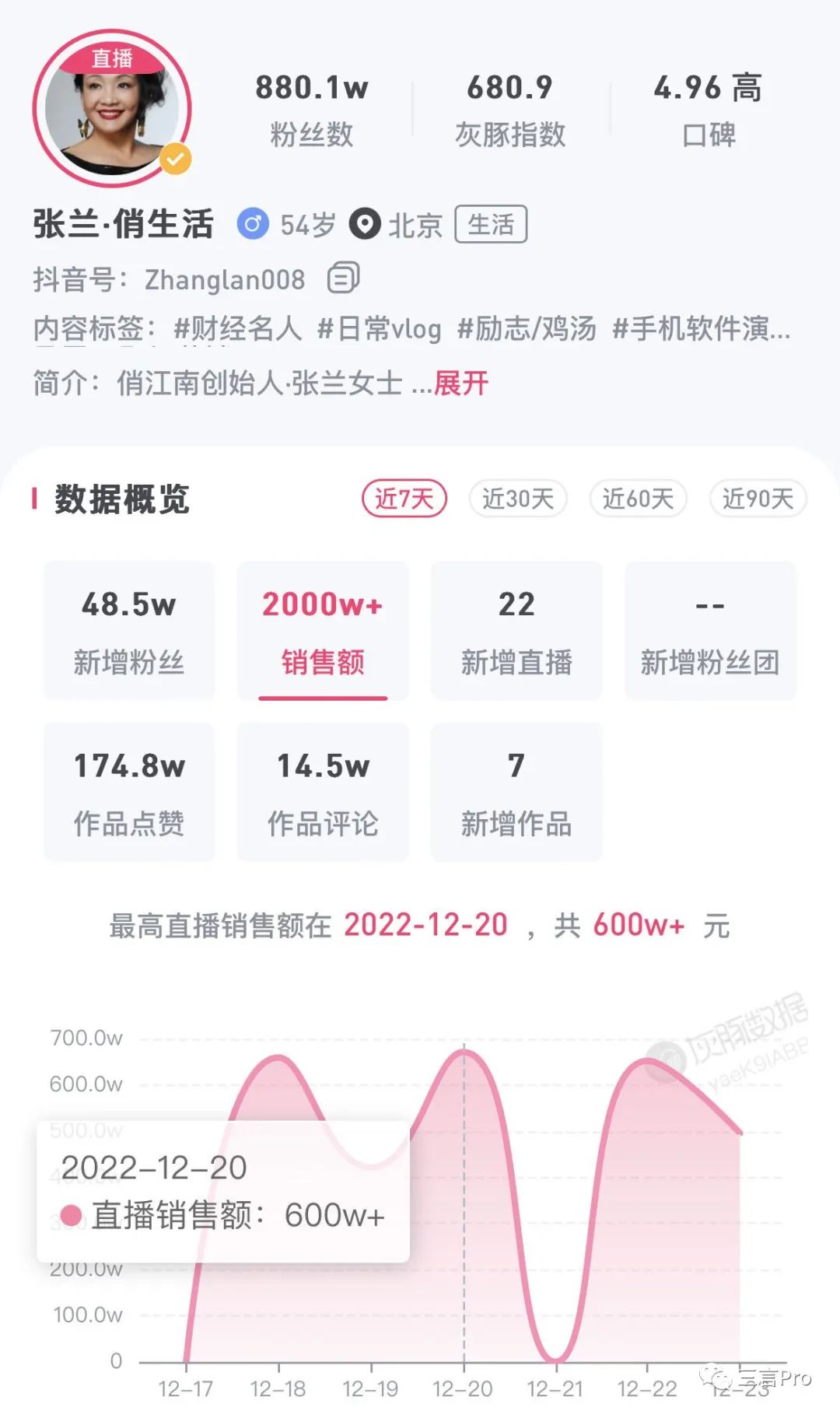
Task: Select the 新增粉丝团 metric card
Action: [710, 631]
